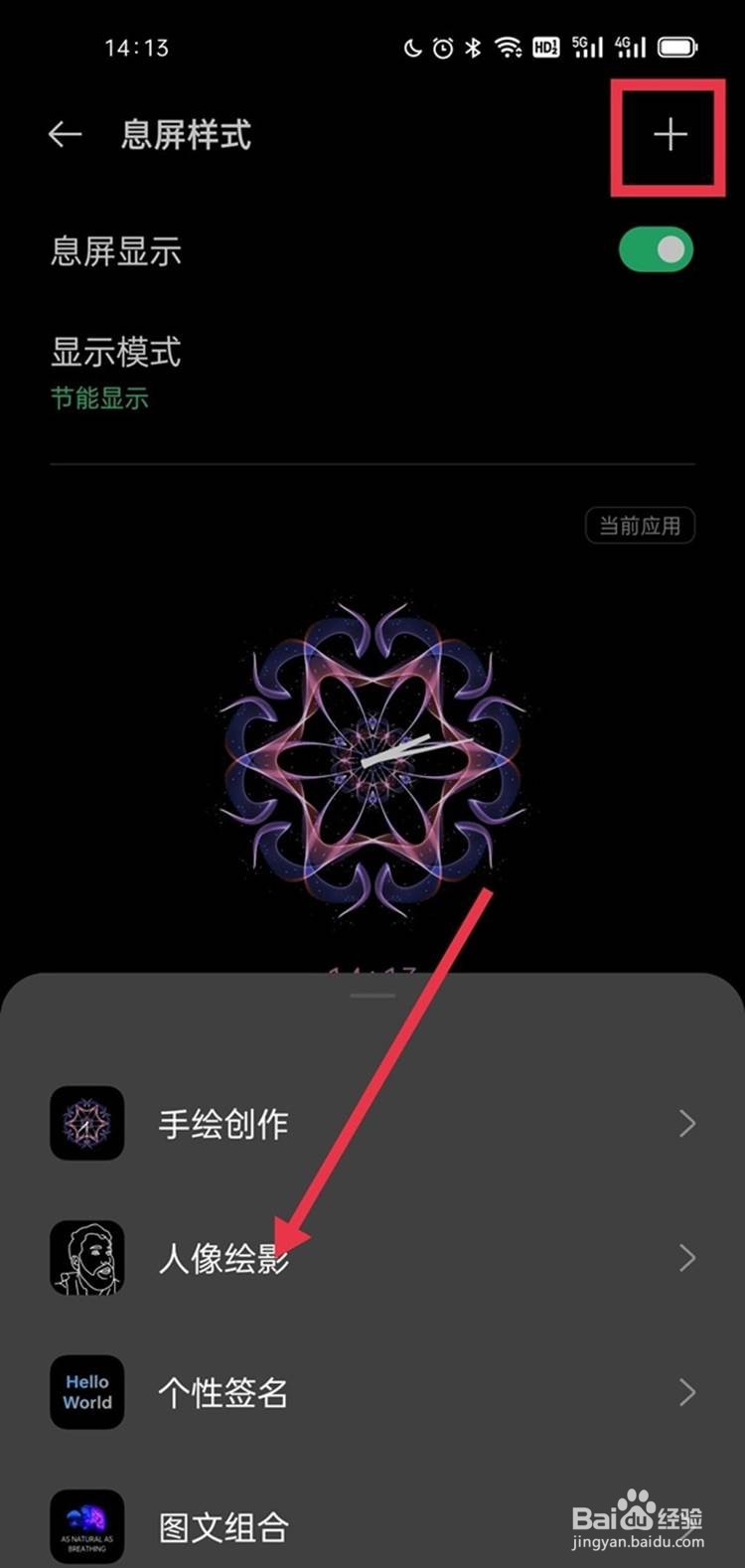
Task: Toggle off 息屏显示
Action: tap(654, 250)
